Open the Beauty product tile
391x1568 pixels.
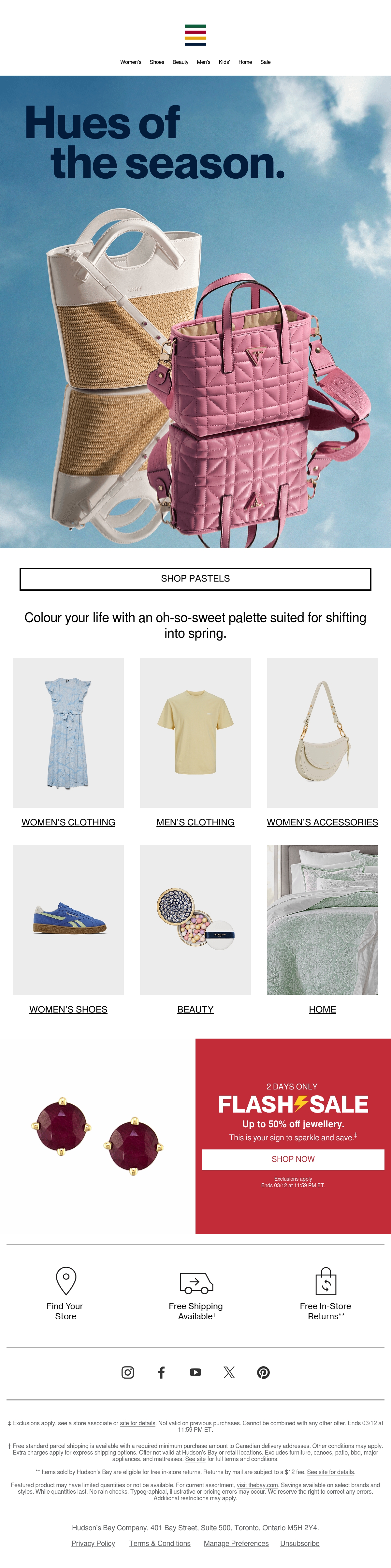click(x=195, y=920)
